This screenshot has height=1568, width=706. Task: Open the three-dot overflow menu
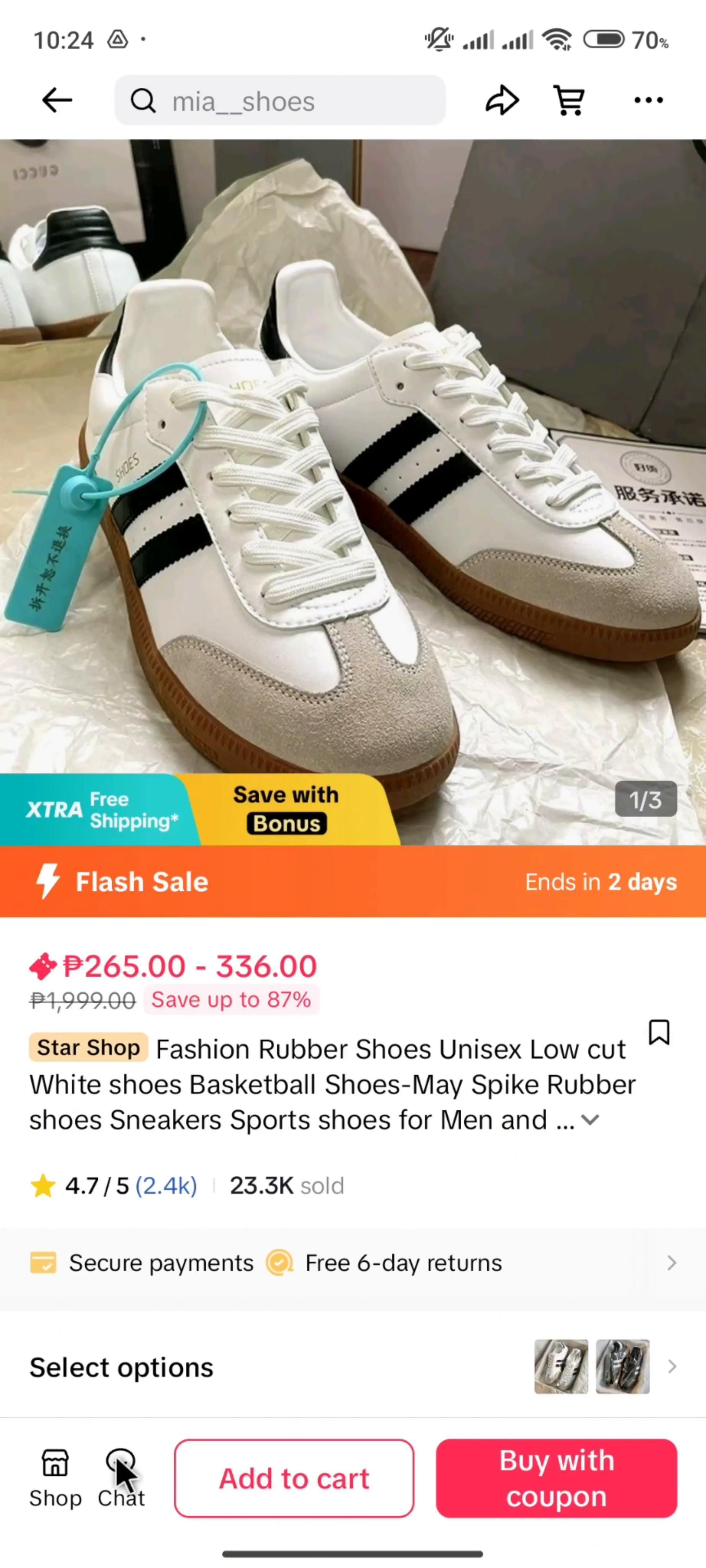[x=648, y=100]
